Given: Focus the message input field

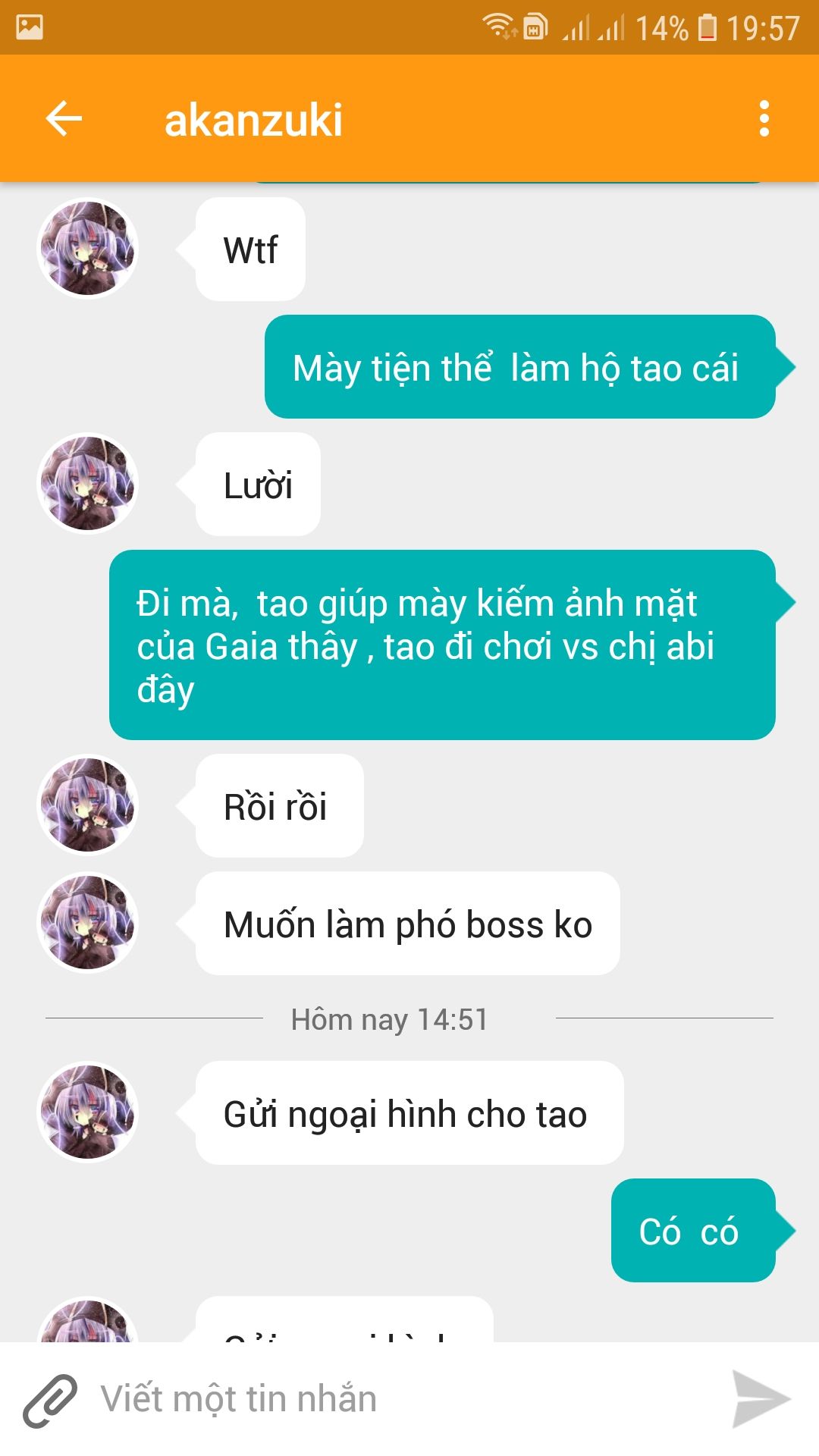Looking at the screenshot, I should 394,1400.
